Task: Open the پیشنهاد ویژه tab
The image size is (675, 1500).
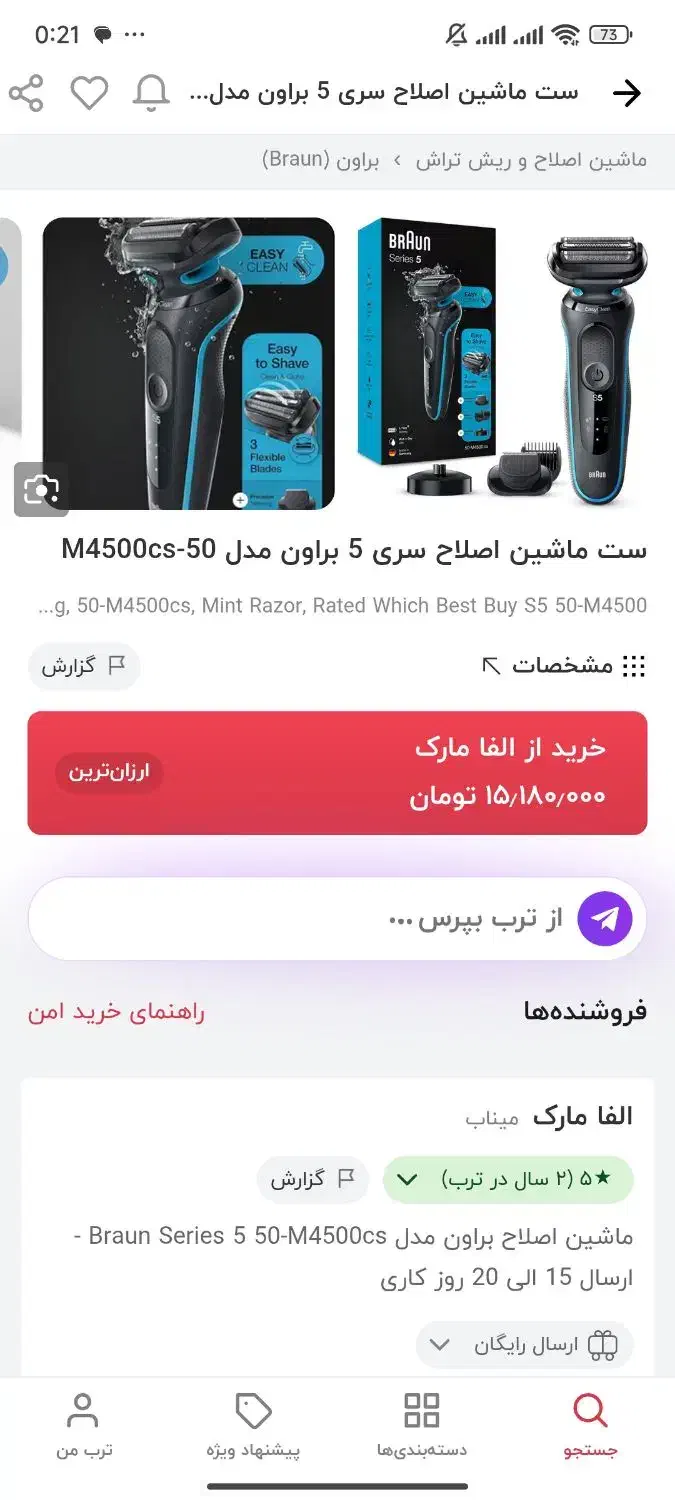Action: 253,1425
